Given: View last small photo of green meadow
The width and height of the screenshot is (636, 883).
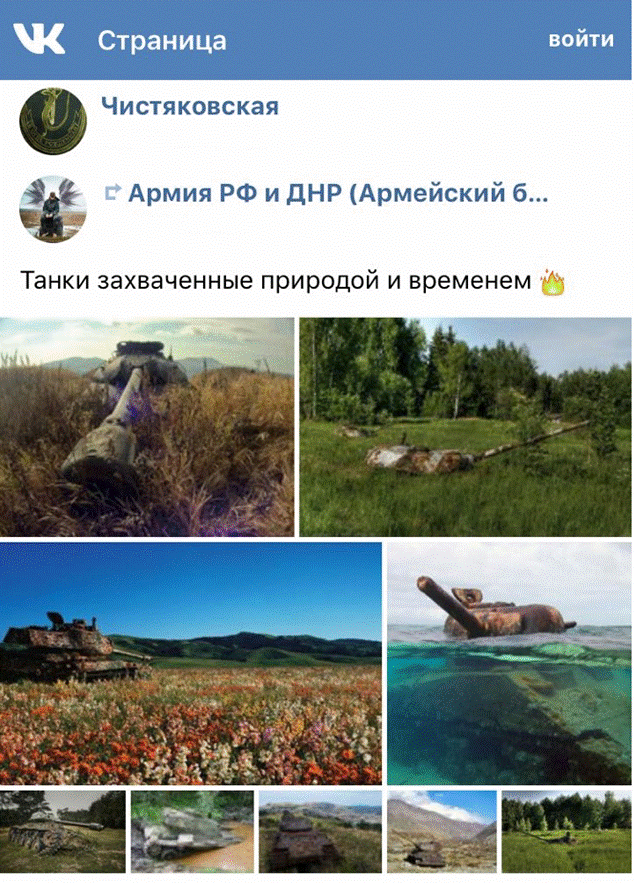Looking at the screenshot, I should [566, 831].
